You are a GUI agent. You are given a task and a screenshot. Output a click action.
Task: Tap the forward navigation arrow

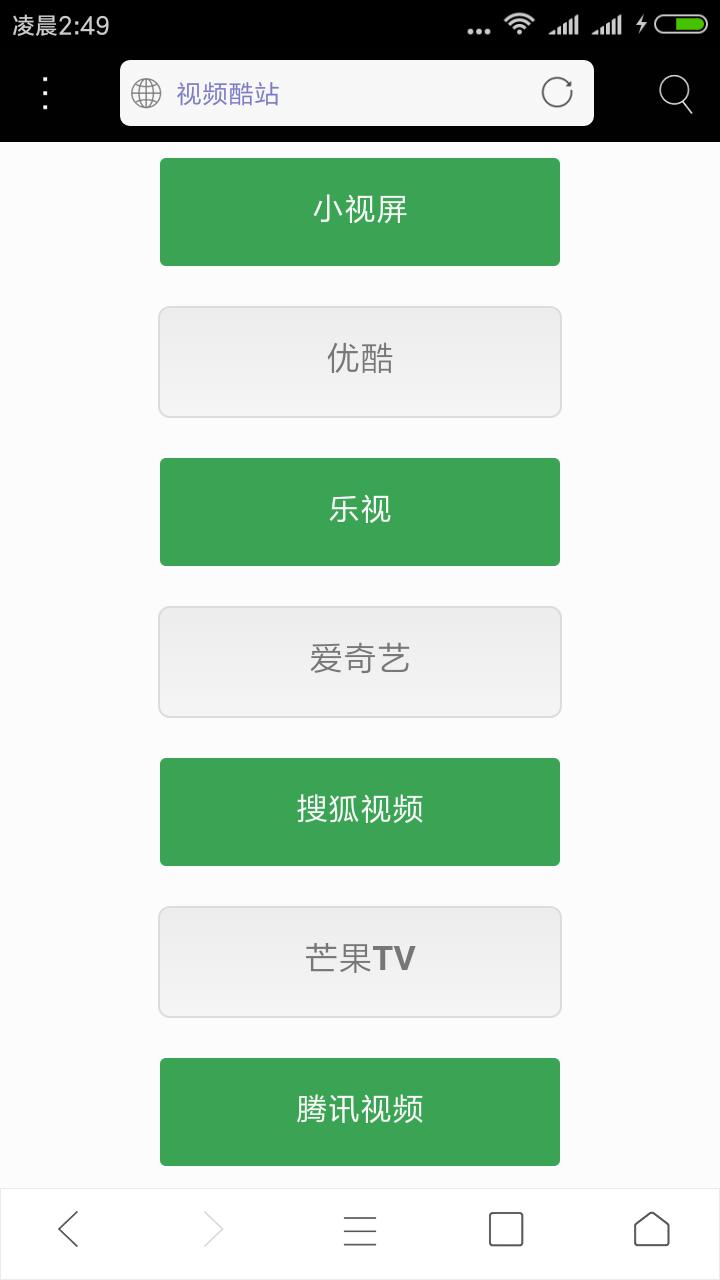[213, 1229]
